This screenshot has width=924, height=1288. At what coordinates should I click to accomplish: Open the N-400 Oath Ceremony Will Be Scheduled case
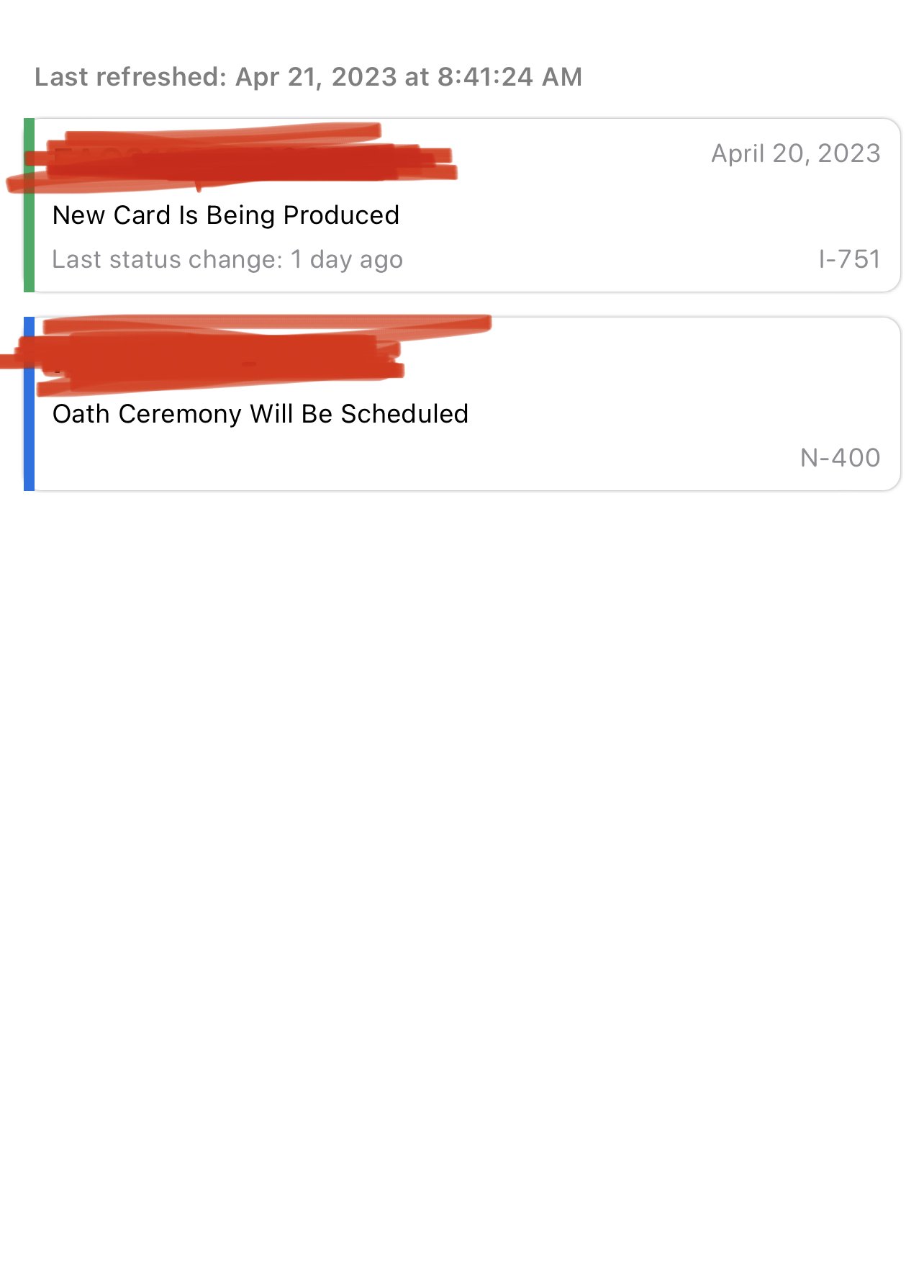pos(462,414)
